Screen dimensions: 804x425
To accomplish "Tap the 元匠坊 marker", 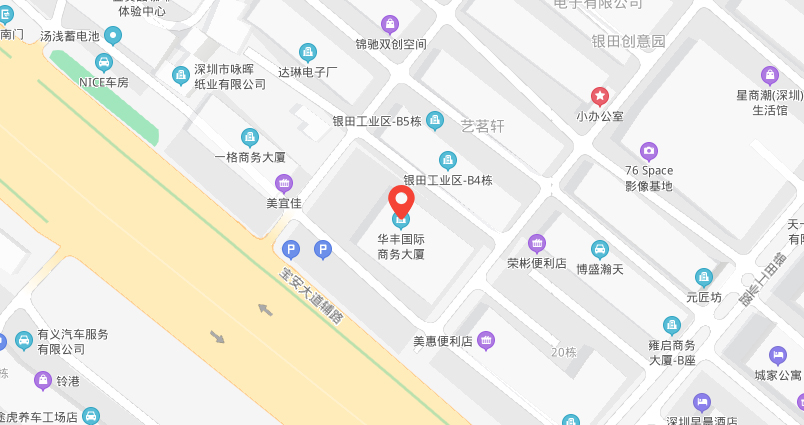I will coord(704,277).
